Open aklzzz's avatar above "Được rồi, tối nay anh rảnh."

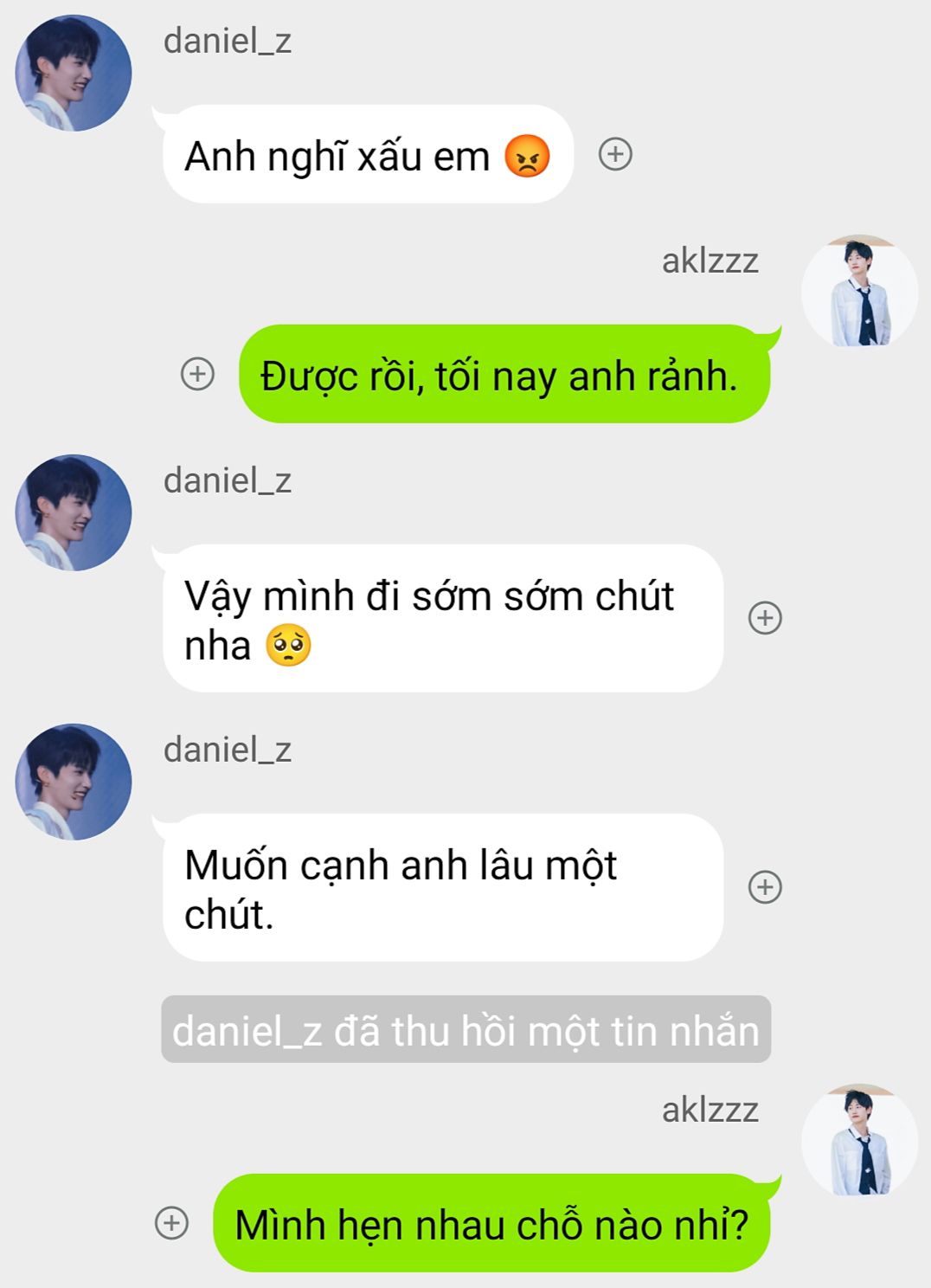tap(859, 292)
